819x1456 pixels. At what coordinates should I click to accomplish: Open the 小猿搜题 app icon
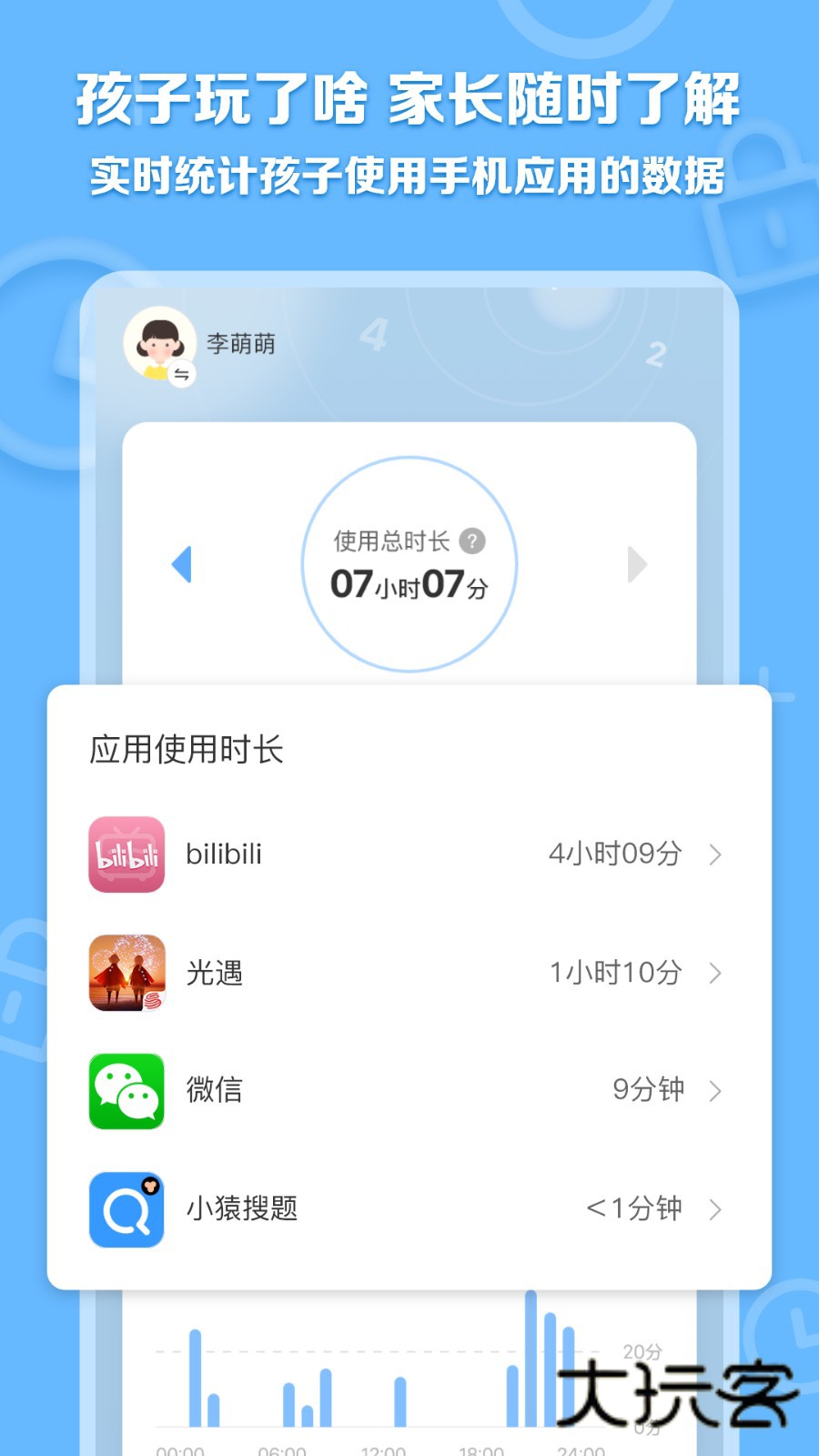coord(126,1209)
